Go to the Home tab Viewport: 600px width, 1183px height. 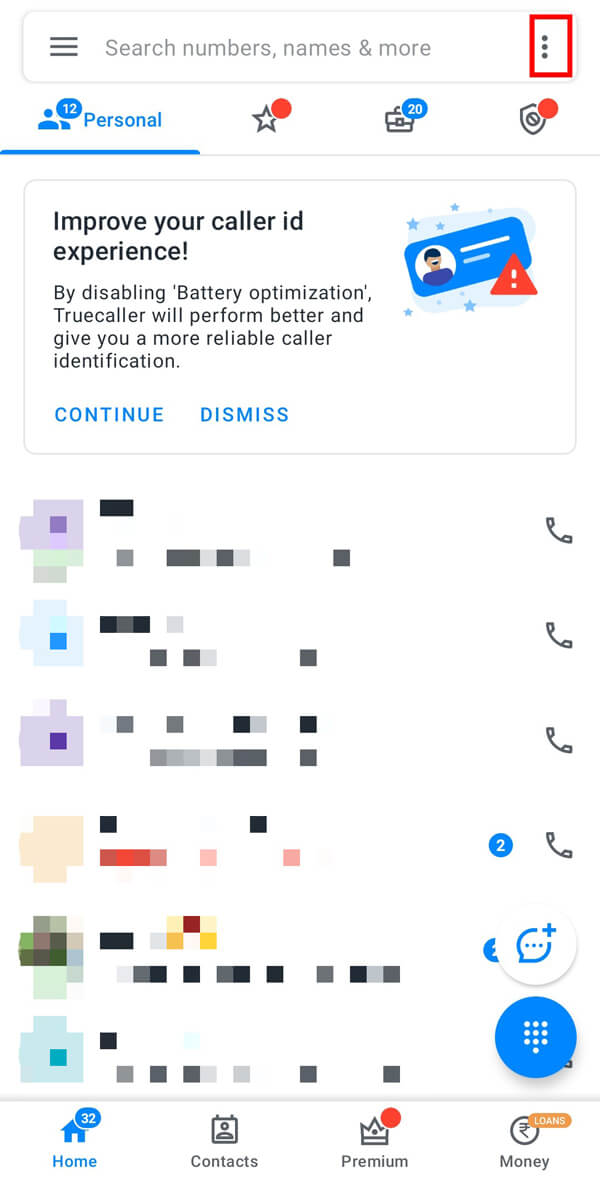(x=75, y=1142)
